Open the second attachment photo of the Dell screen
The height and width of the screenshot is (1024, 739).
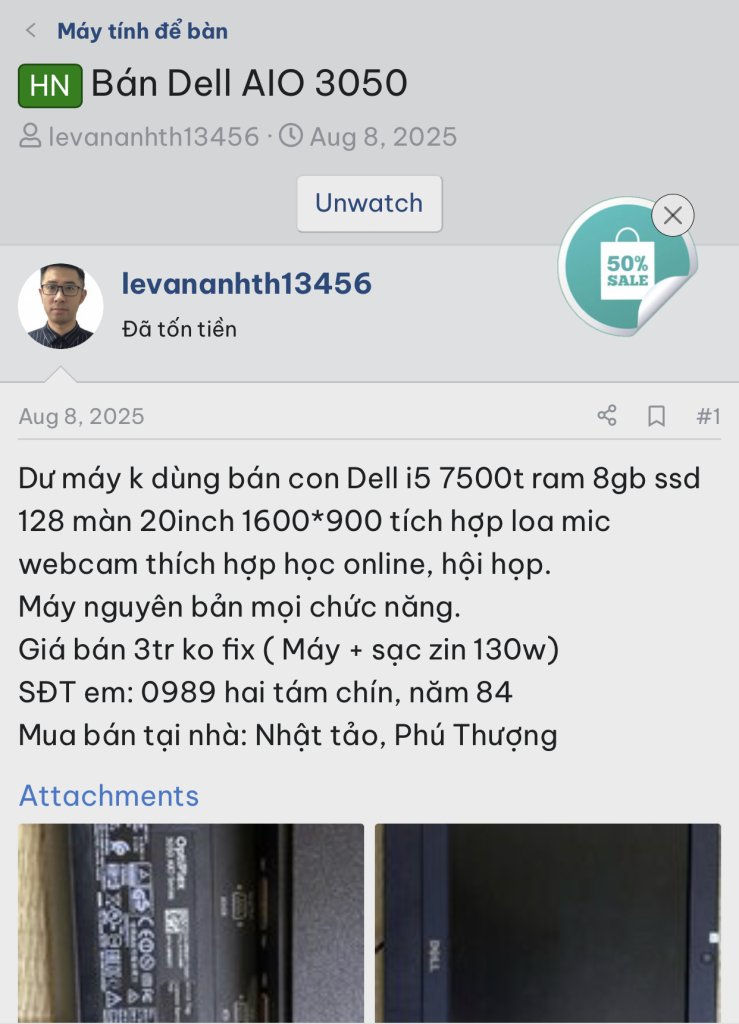[x=547, y=922]
